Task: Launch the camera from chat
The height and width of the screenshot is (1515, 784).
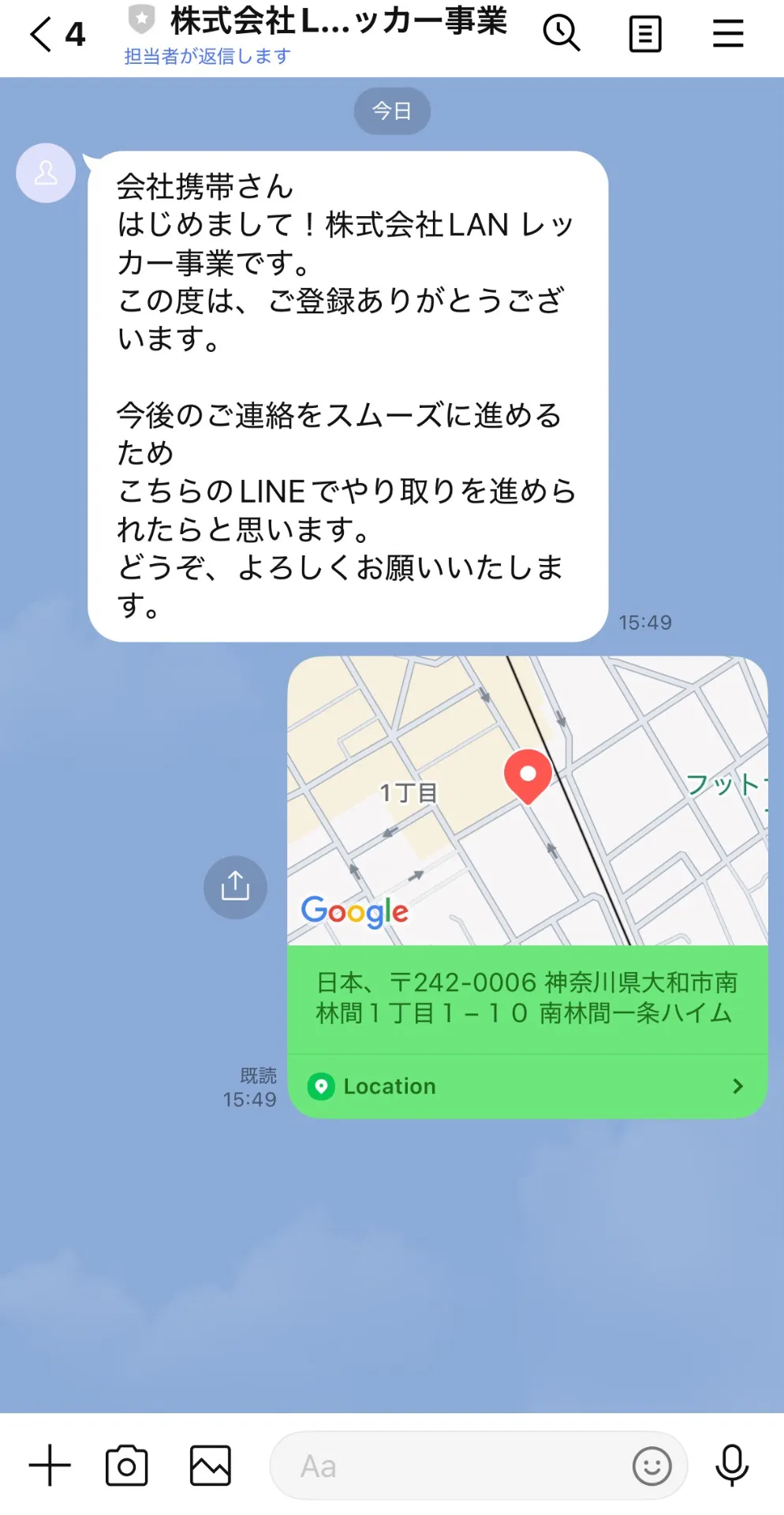Action: point(127,1466)
